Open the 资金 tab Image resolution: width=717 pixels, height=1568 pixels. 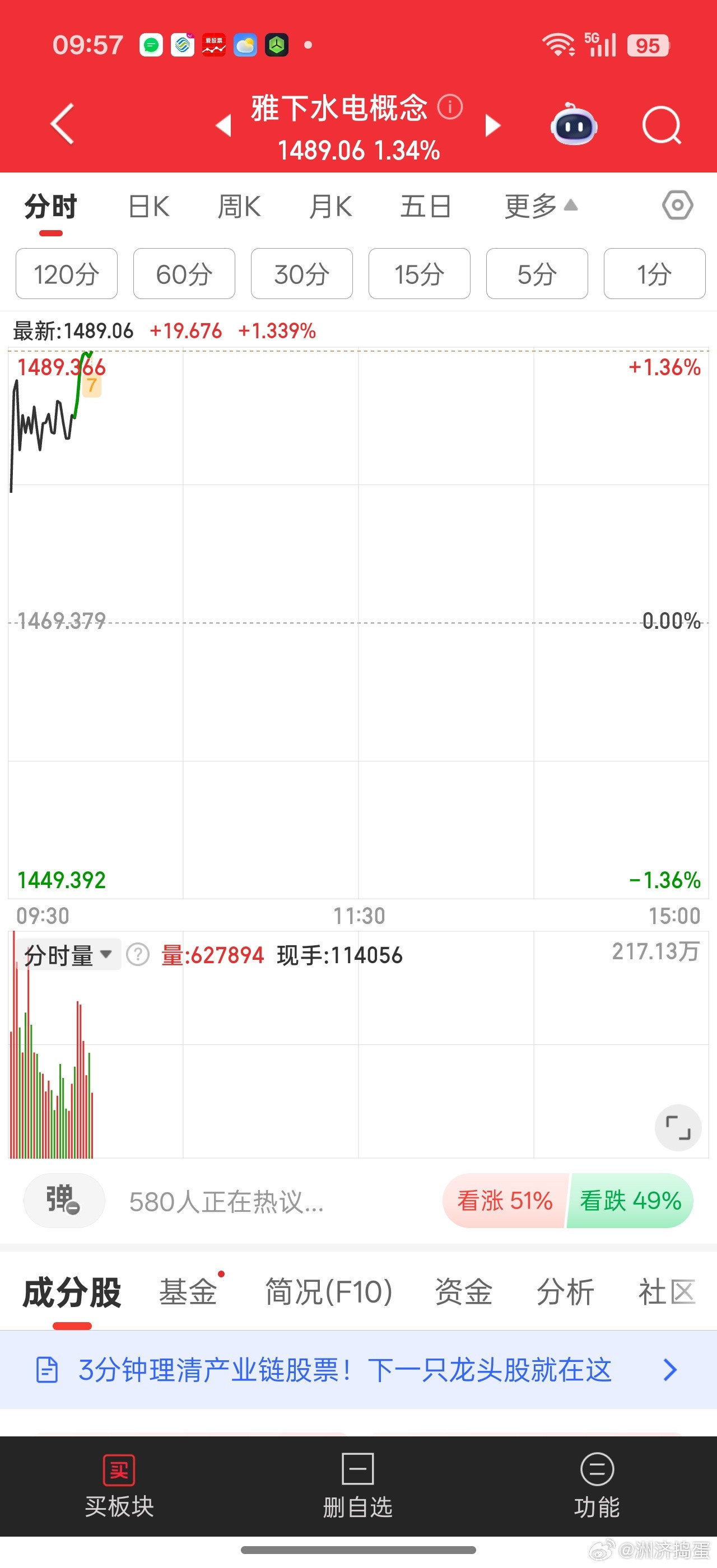(x=463, y=1292)
